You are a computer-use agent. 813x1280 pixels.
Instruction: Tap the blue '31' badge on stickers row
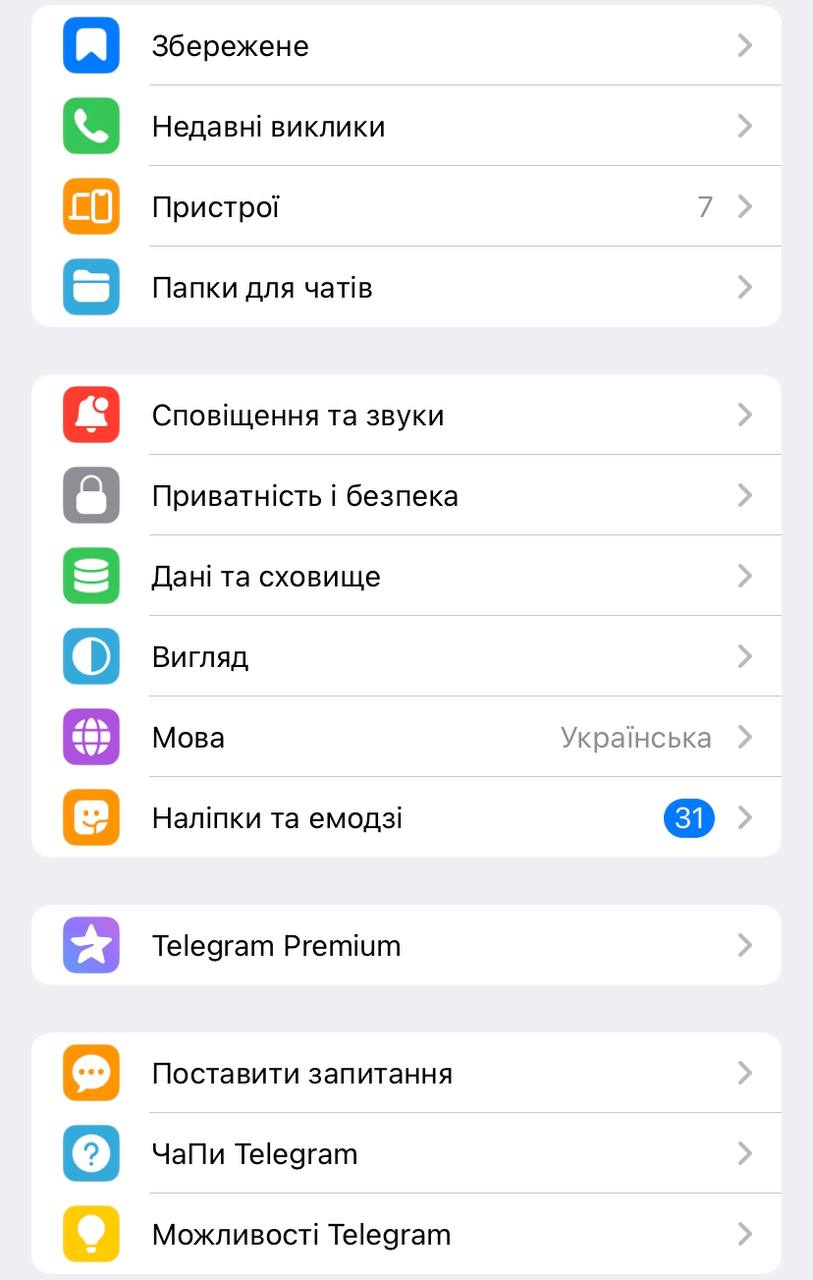689,818
